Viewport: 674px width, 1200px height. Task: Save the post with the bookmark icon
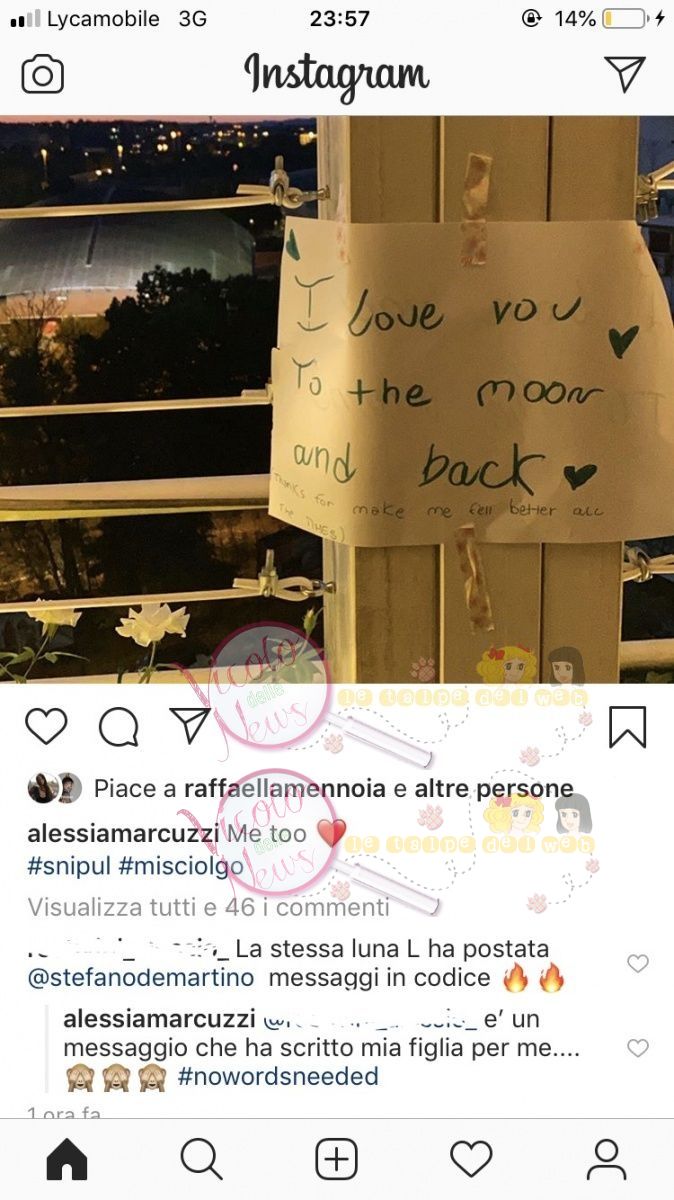point(627,727)
